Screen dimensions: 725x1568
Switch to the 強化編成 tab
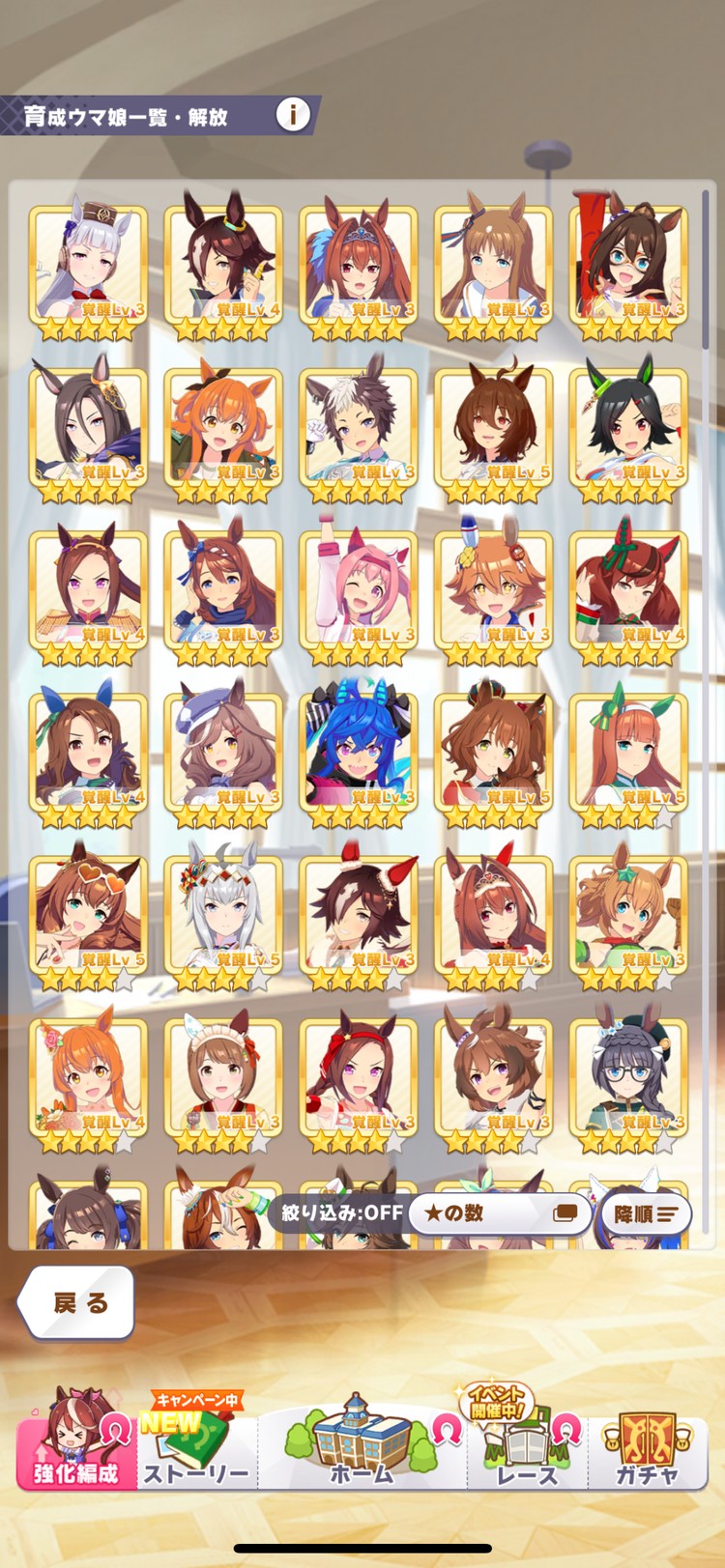(x=76, y=1441)
